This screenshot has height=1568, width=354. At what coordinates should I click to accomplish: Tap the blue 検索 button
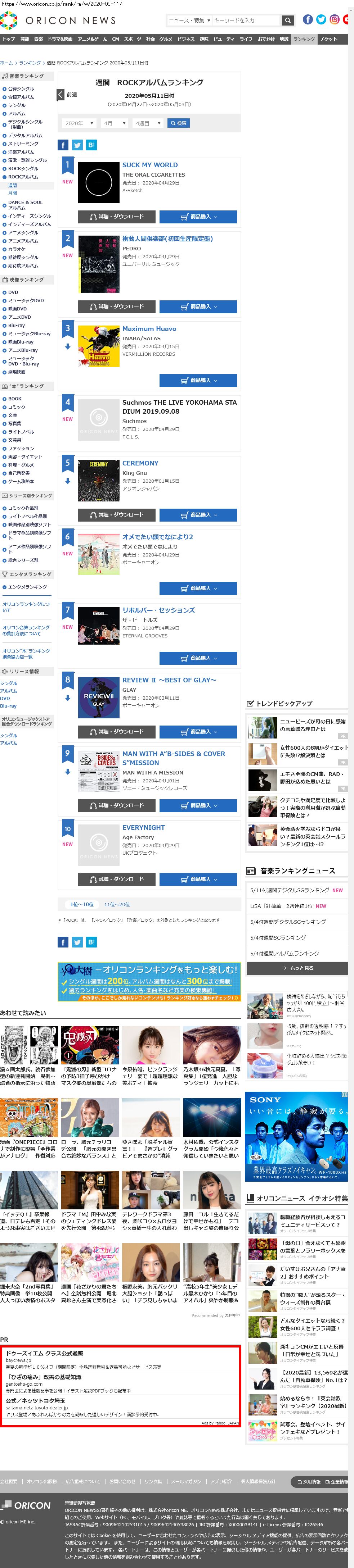tap(179, 123)
